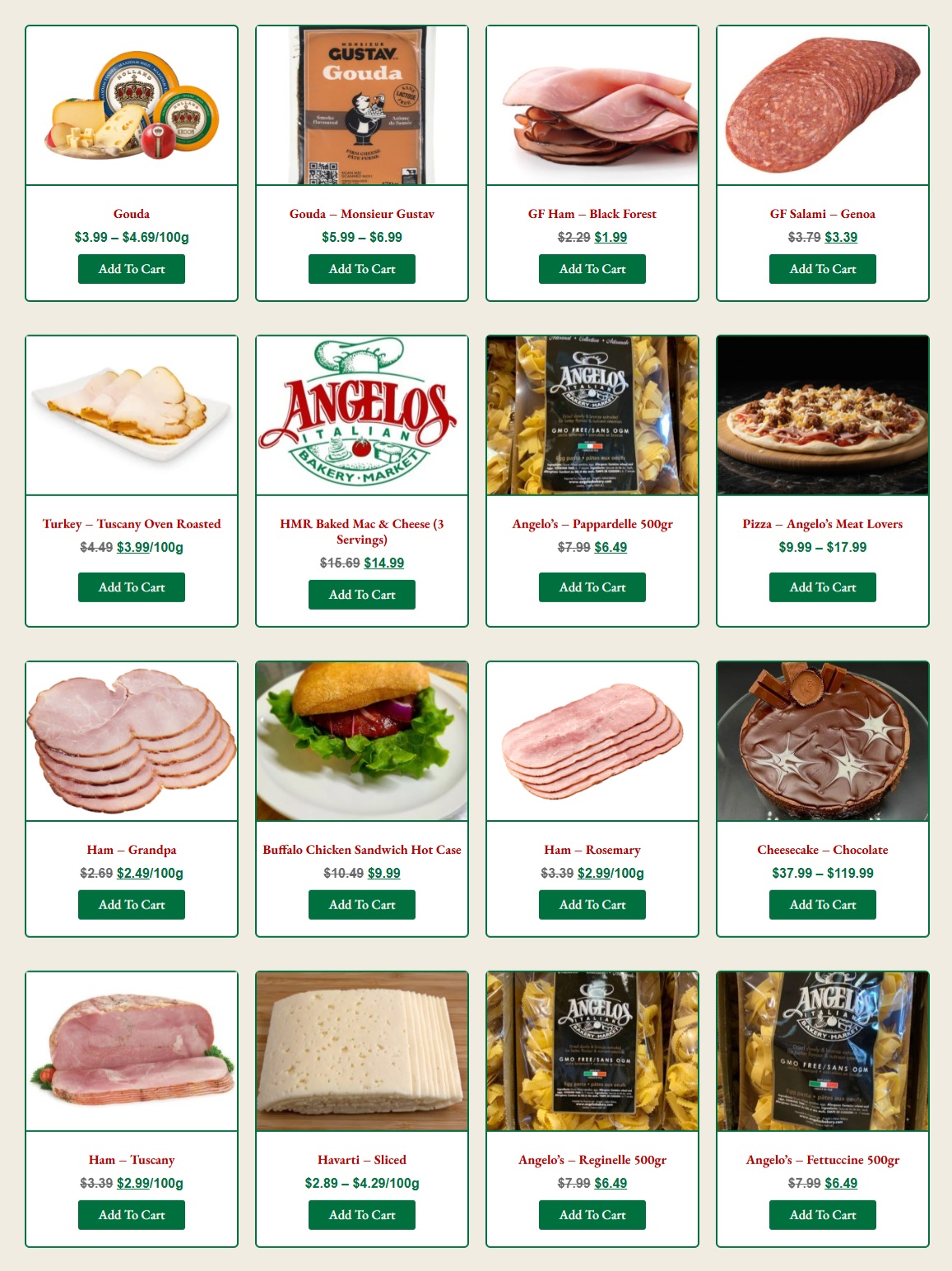Add the Gouda cheese to cart
This screenshot has width=952, height=1271.
point(131,268)
